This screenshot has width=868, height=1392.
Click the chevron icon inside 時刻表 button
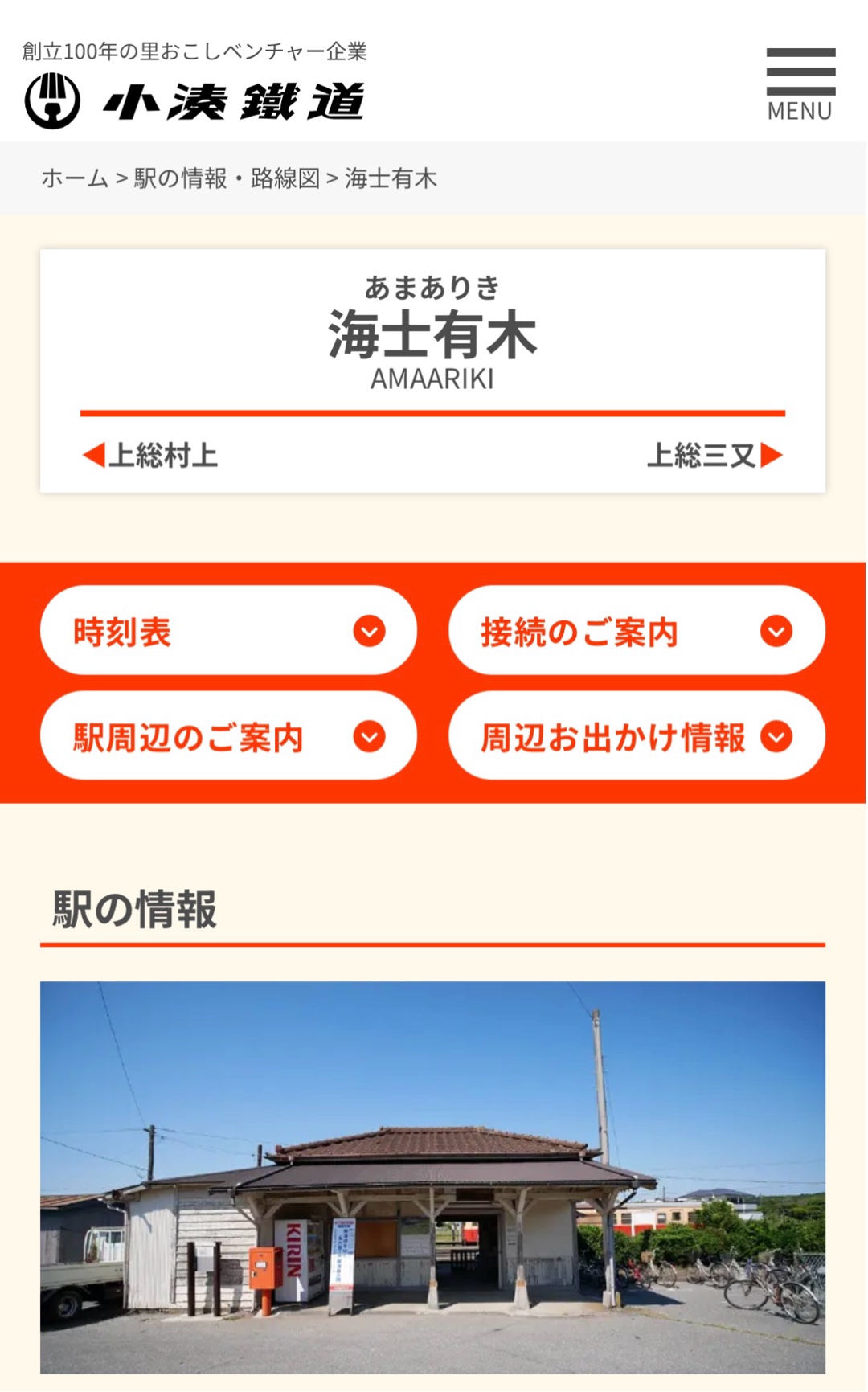coord(368,631)
